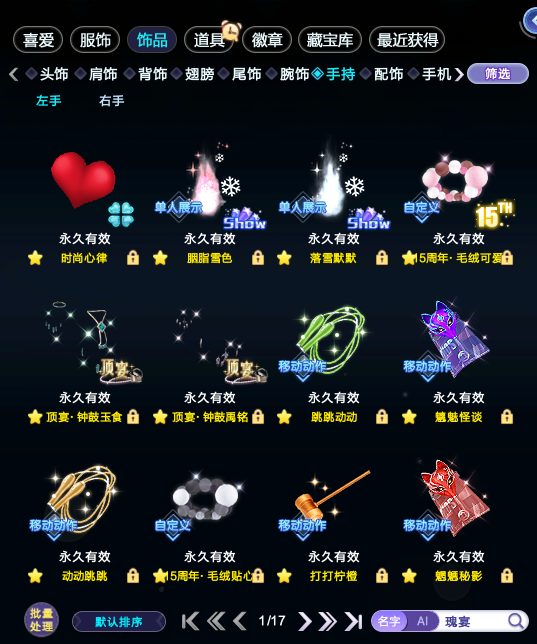Switch to the 徽章 tab

(x=267, y=40)
